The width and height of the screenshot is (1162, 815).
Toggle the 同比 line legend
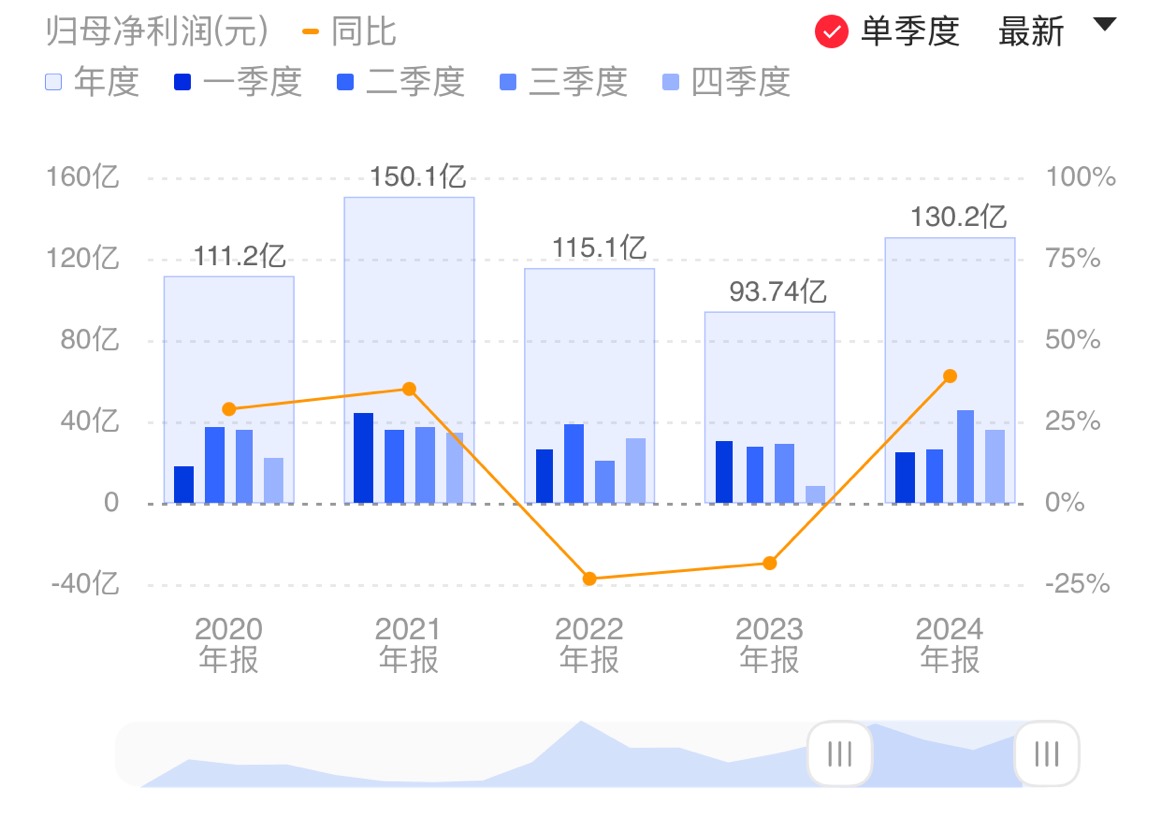[x=349, y=32]
